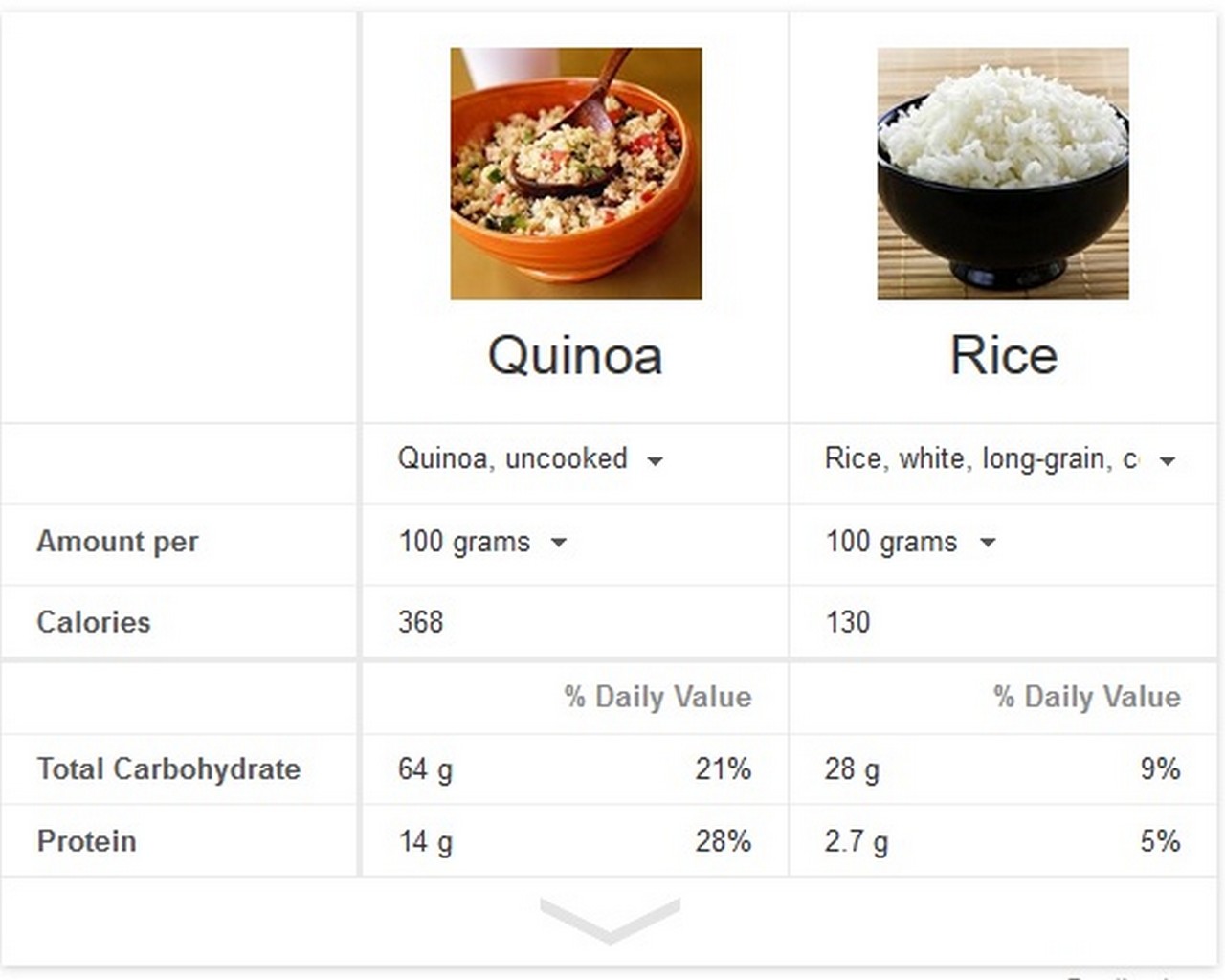Change quinoa's '100 grams' amount dropdown
1225x980 pixels.
(483, 543)
